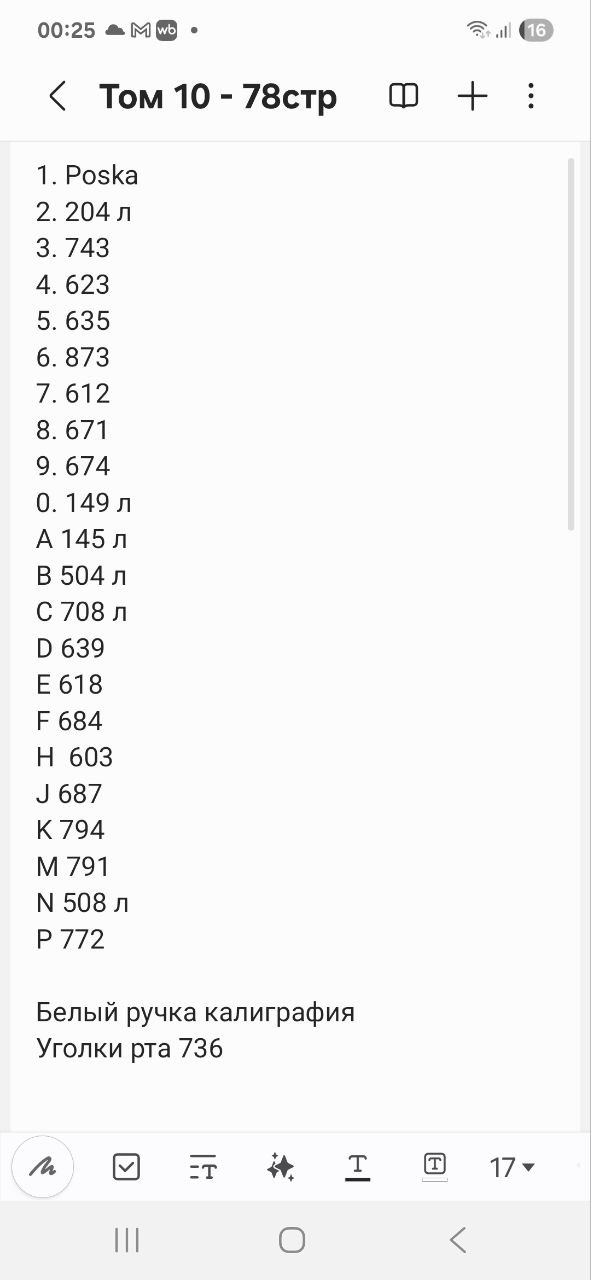Open text style formatting options

[x=203, y=1167]
